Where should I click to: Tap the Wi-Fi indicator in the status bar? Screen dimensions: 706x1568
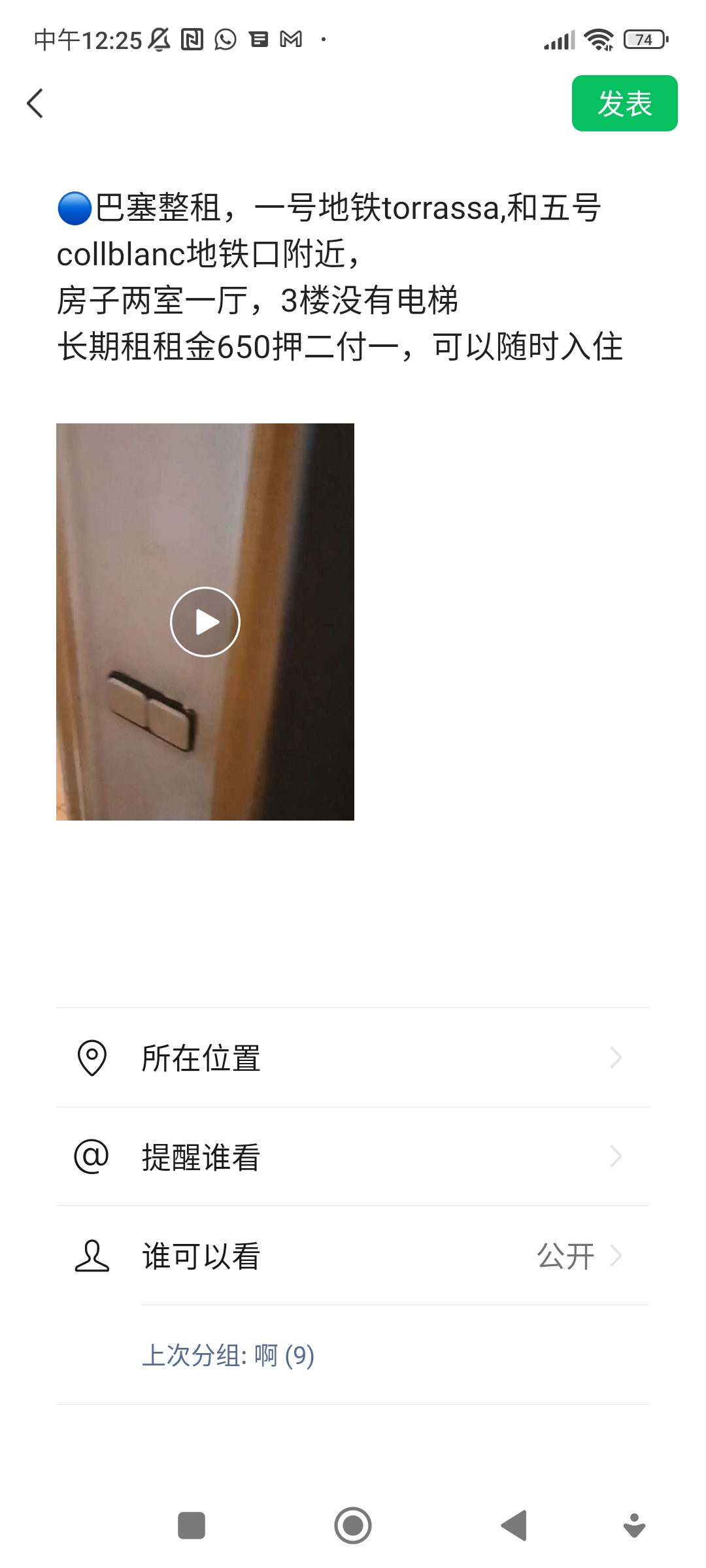597,39
